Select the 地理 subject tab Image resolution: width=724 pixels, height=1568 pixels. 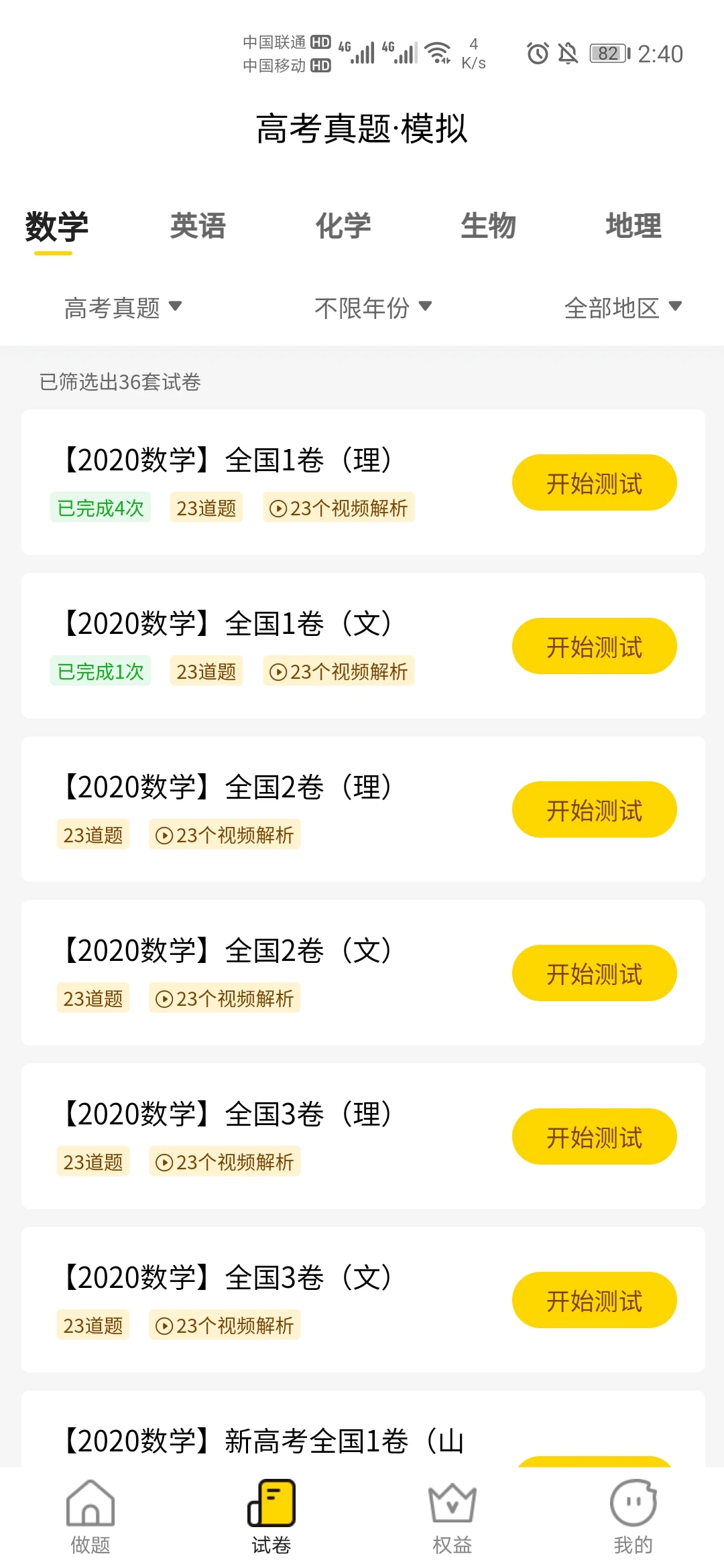click(x=634, y=226)
